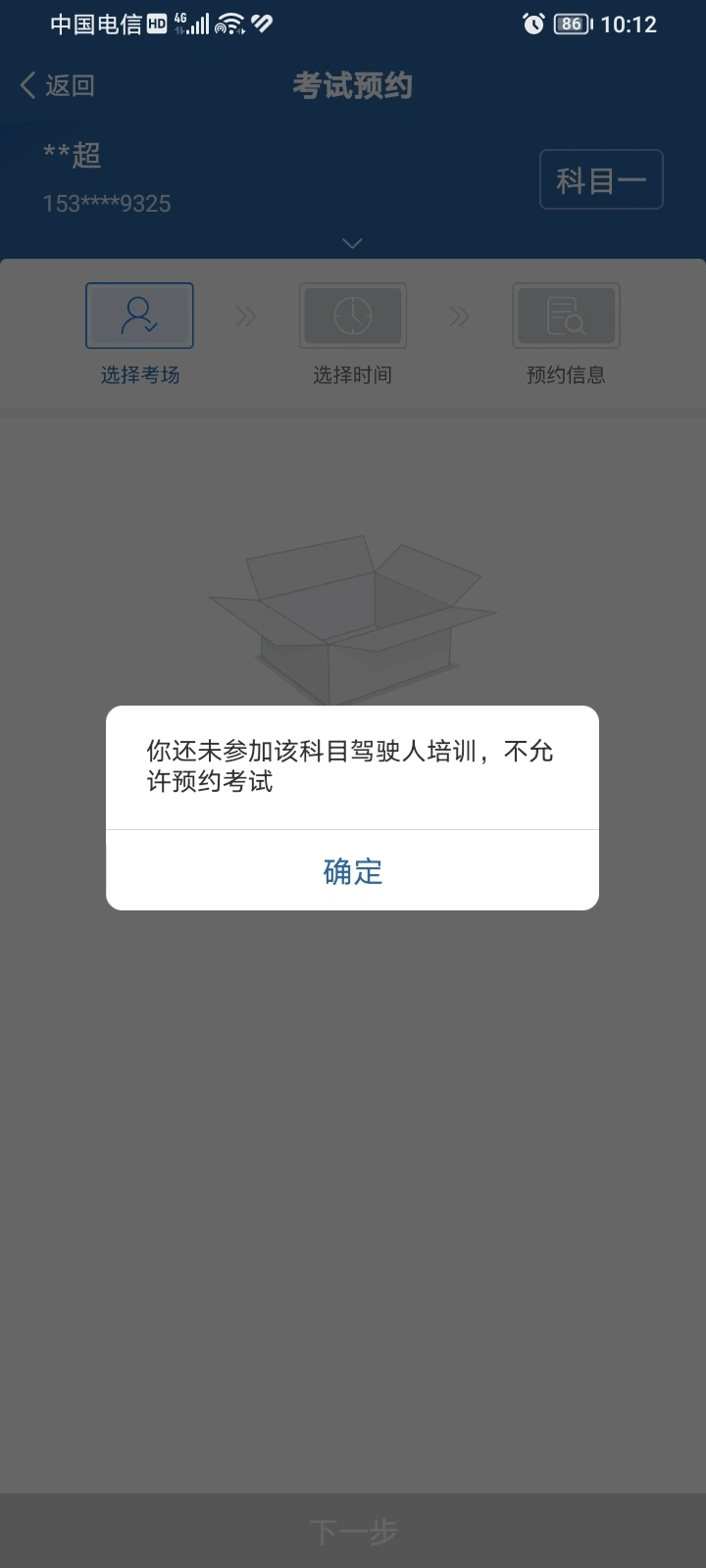Confirm the dialog with 确定
The width and height of the screenshot is (706, 1568).
click(352, 870)
